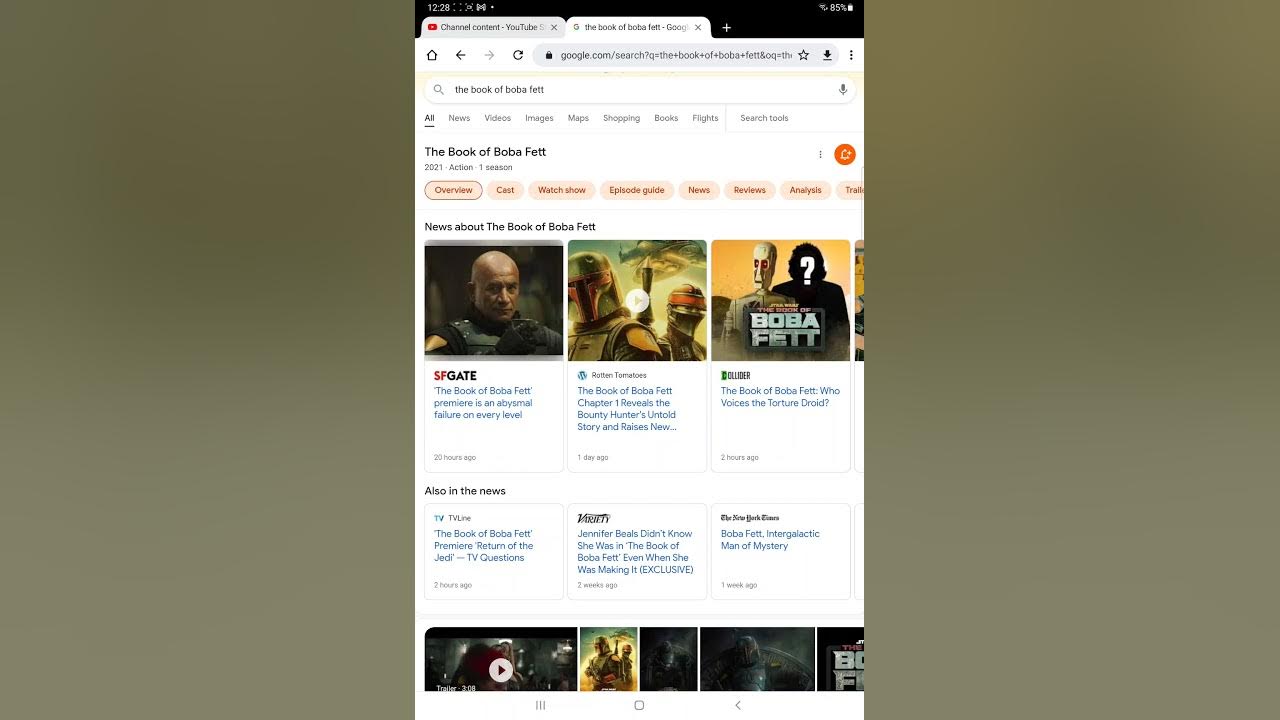Reload the current page
The height and width of the screenshot is (720, 1280).
[x=518, y=56]
